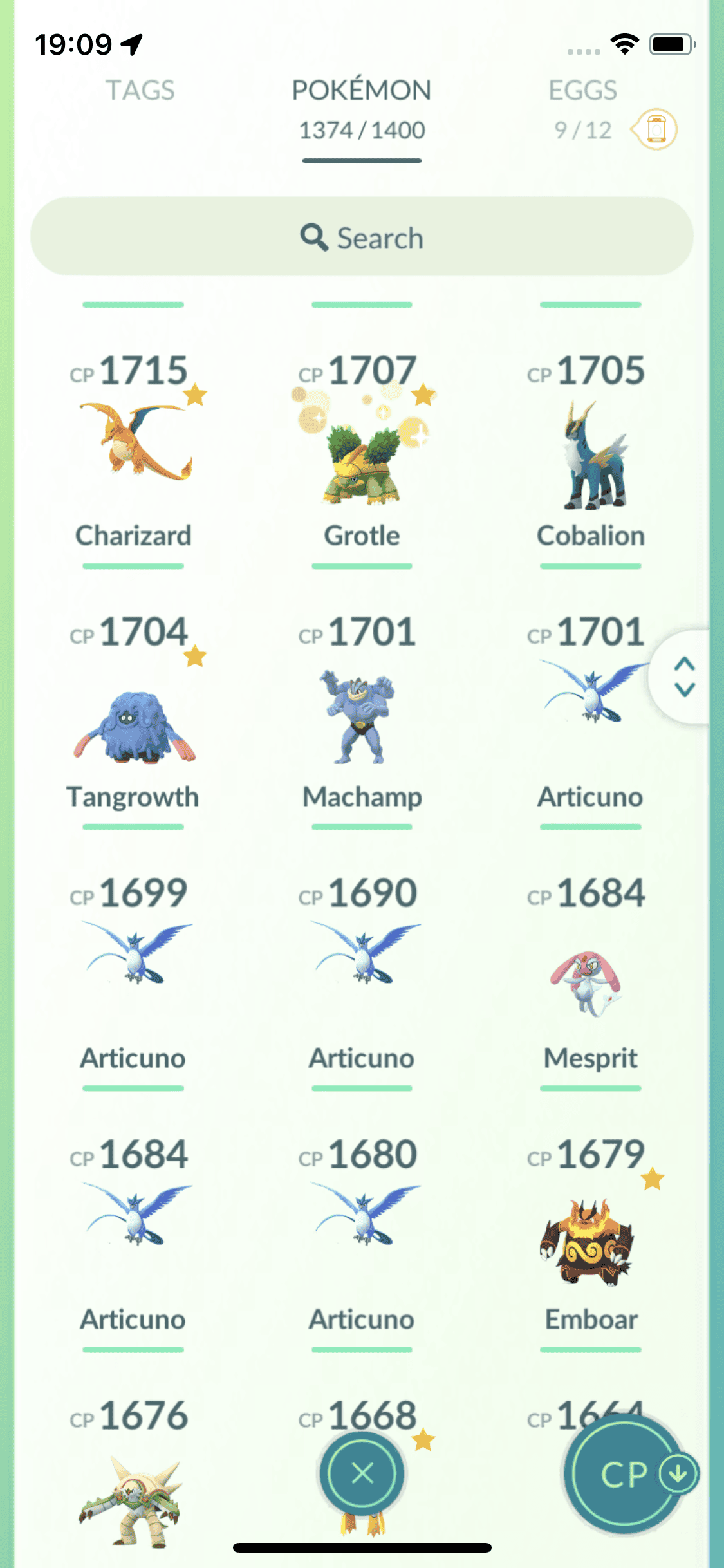
Task: Switch to the Tags tab
Action: click(140, 91)
